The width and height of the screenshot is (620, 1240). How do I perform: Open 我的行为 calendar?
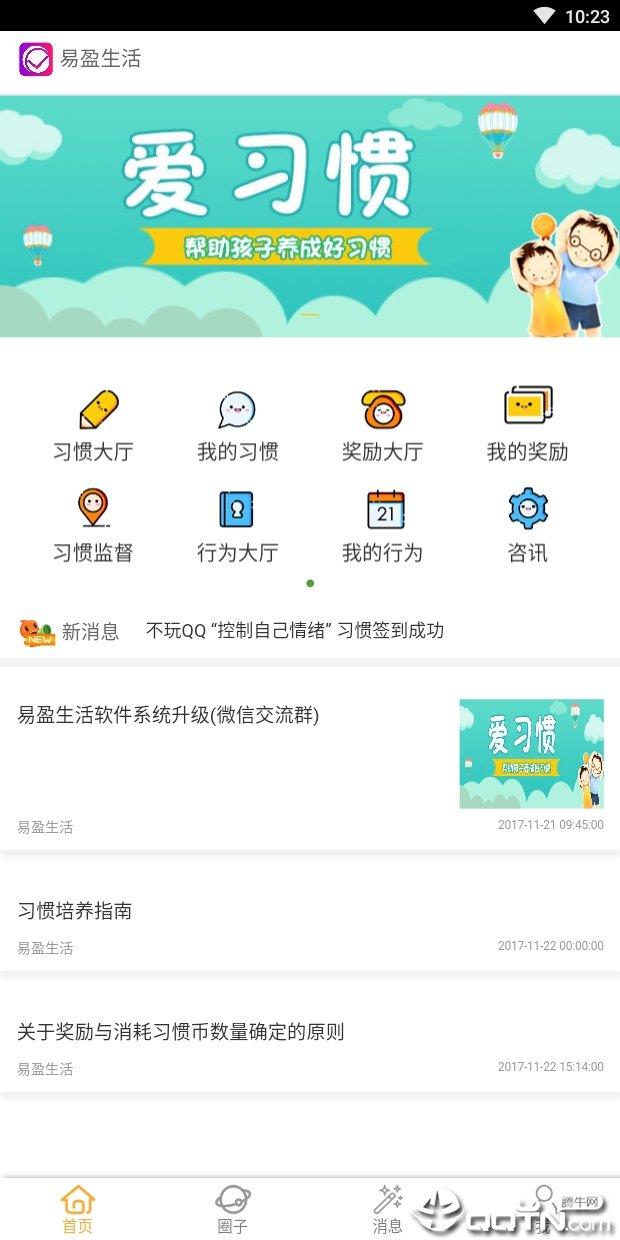[382, 526]
